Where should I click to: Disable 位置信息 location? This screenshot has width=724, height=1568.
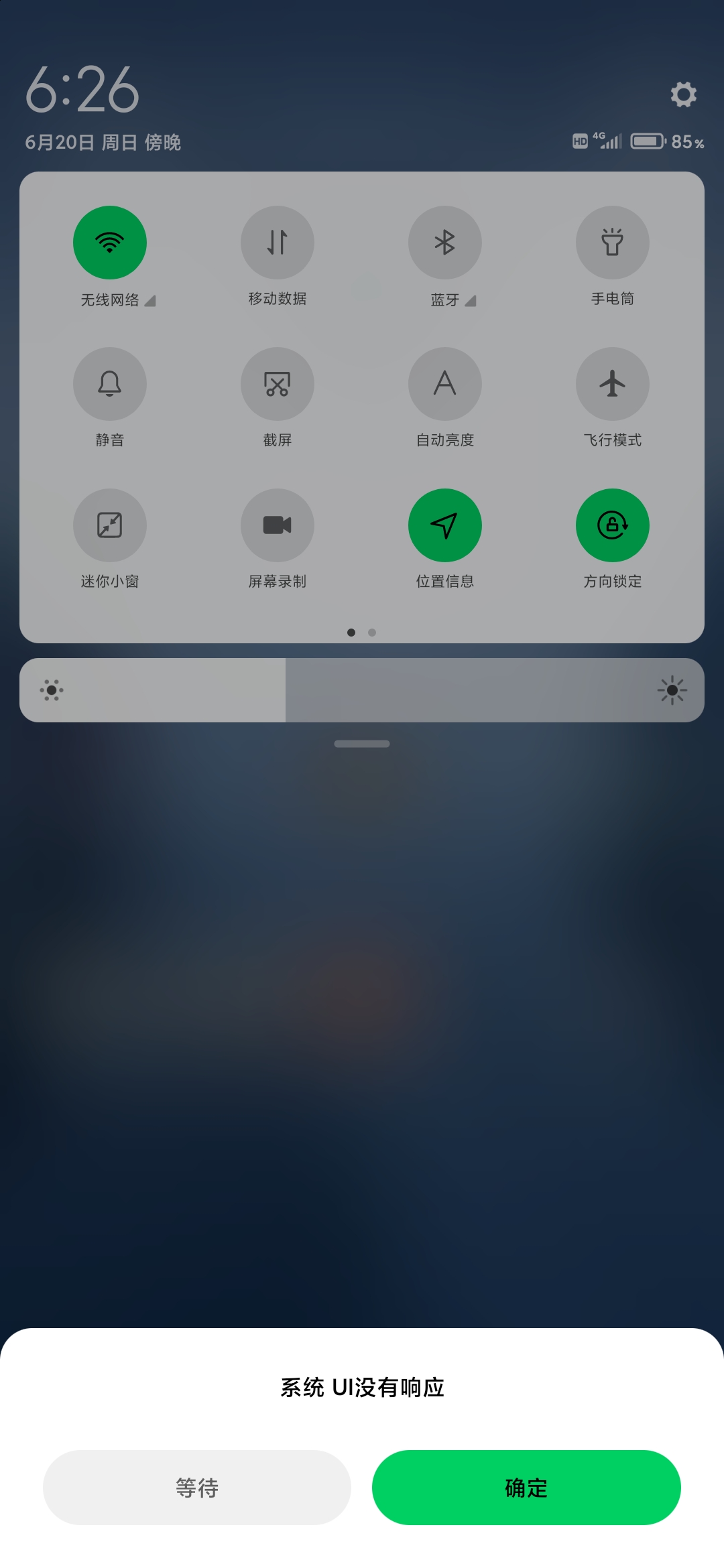pyautogui.click(x=445, y=525)
